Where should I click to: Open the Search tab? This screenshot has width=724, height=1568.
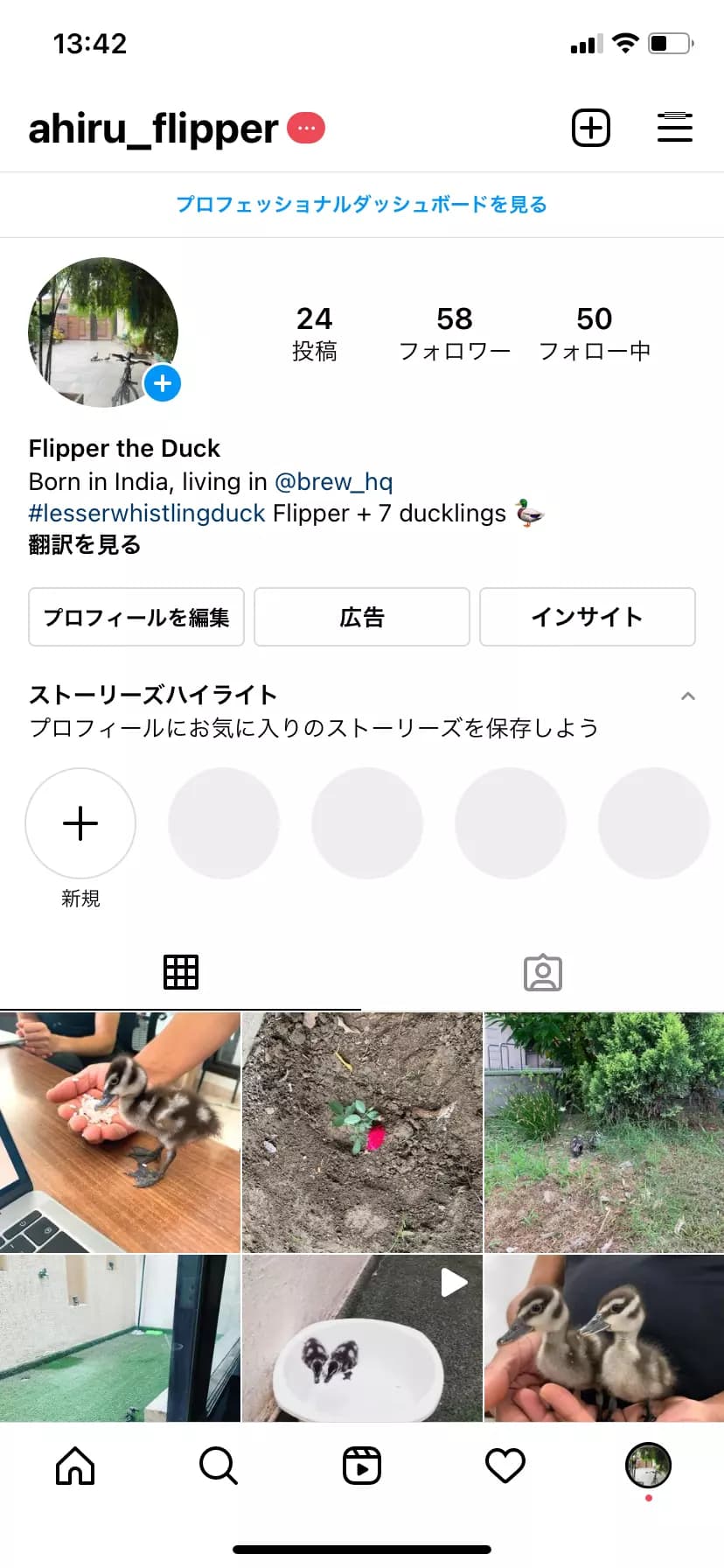218,1466
